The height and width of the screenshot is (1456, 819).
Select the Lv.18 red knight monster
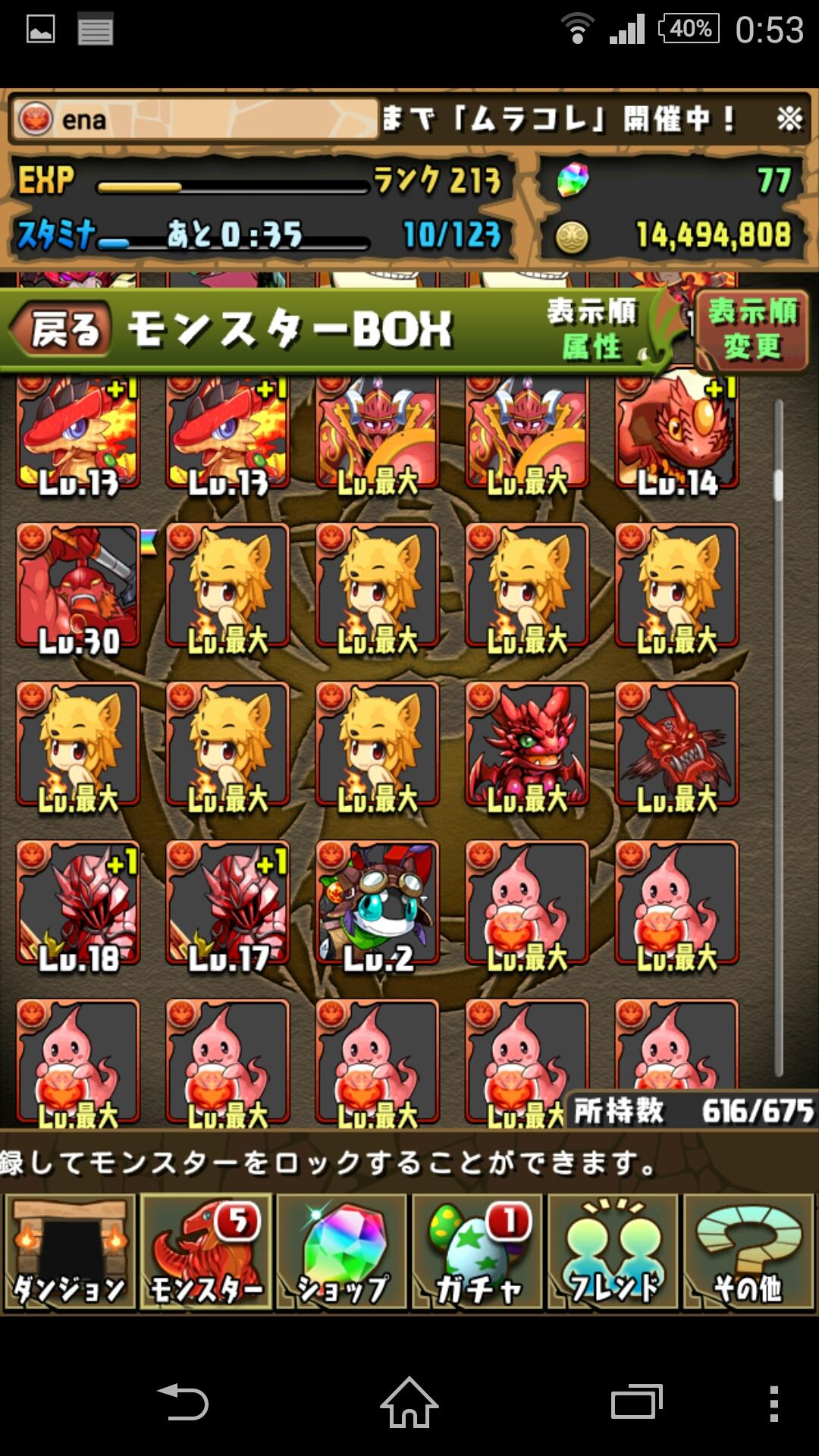[78, 903]
